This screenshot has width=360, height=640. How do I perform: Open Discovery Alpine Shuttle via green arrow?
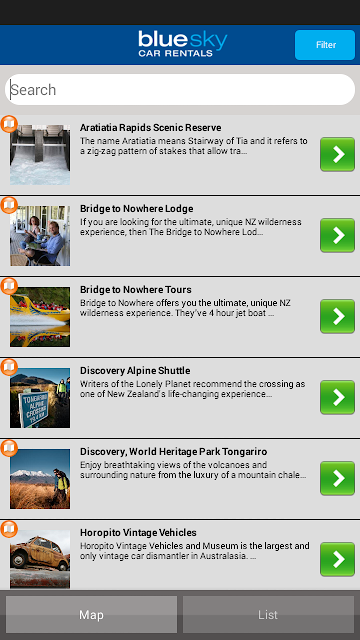pyautogui.click(x=338, y=397)
